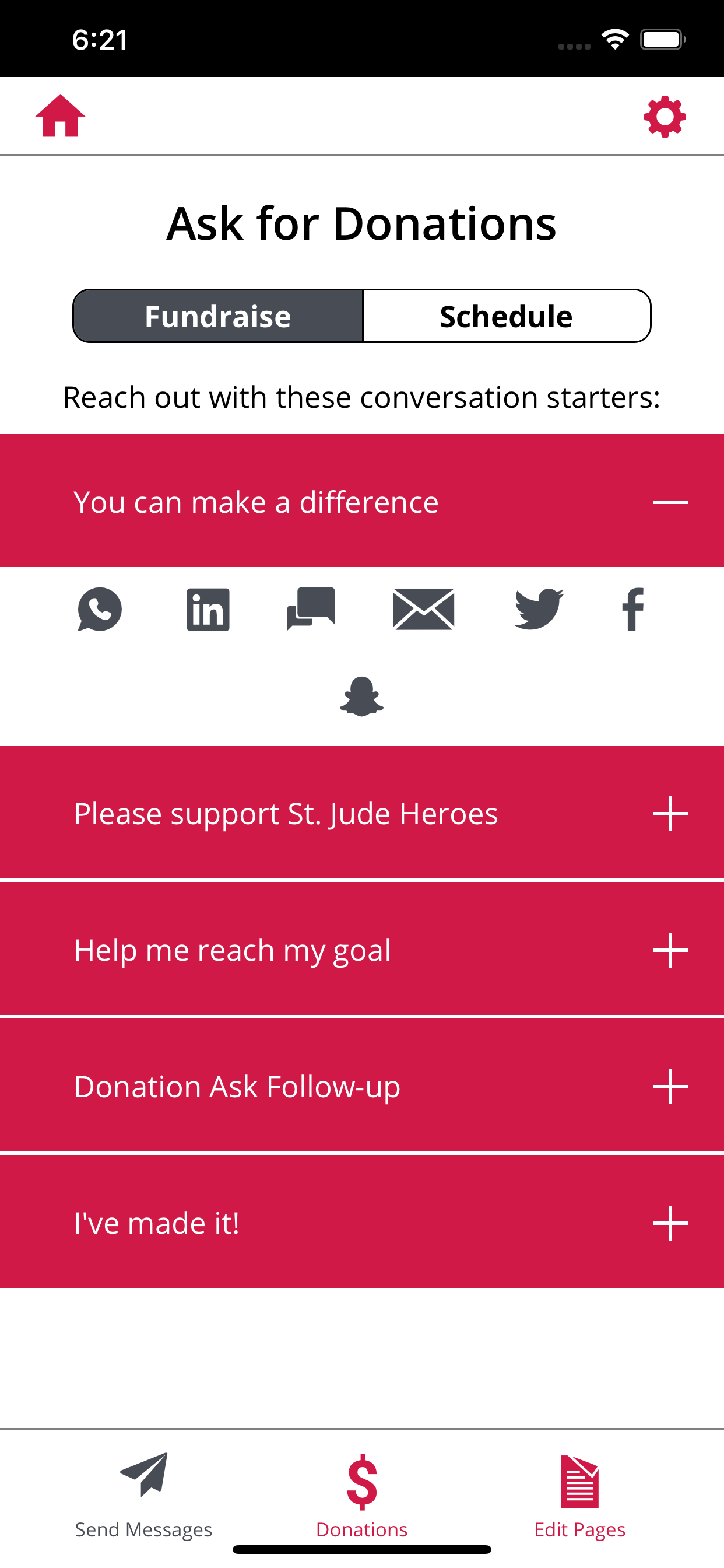Expand Help me reach my goal
Screen dimensions: 724x1568
click(x=362, y=949)
